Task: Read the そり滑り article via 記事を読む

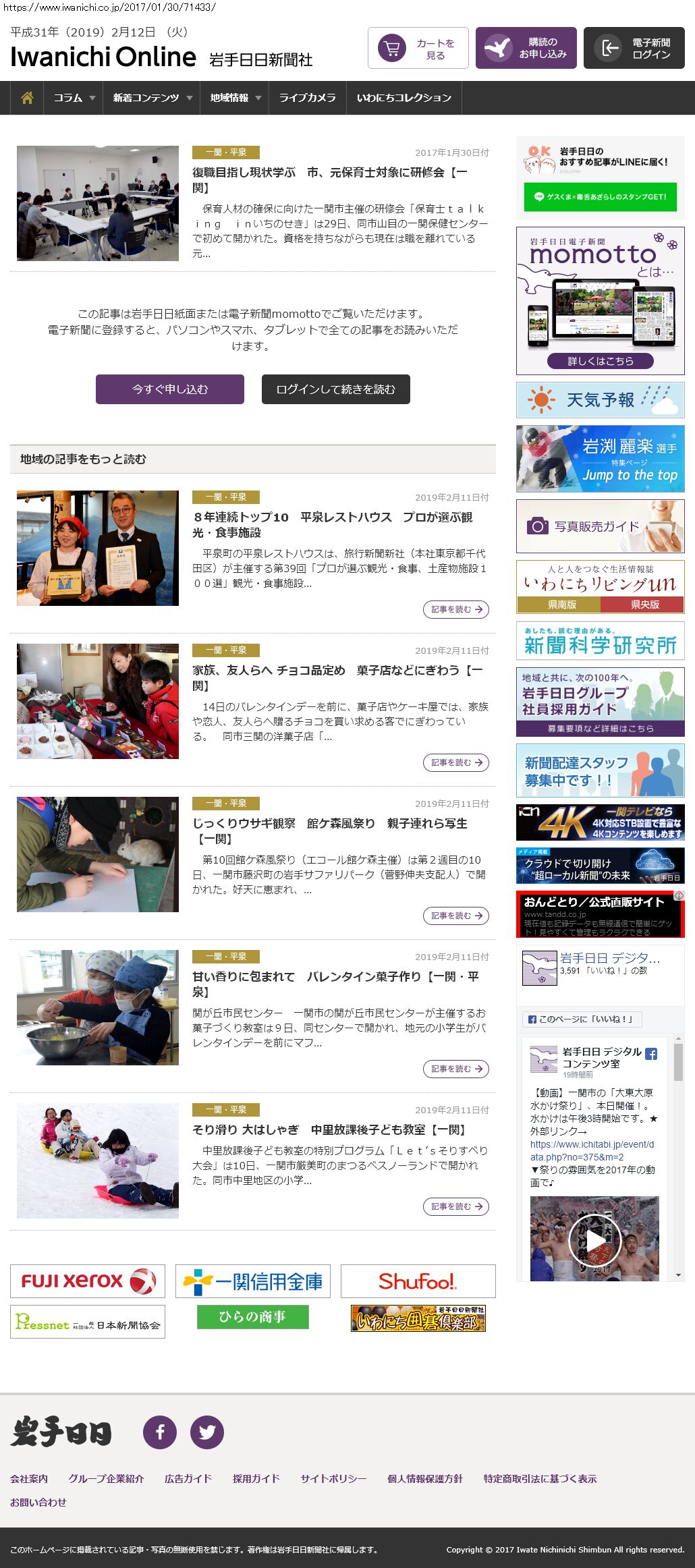Action: coord(456,1206)
